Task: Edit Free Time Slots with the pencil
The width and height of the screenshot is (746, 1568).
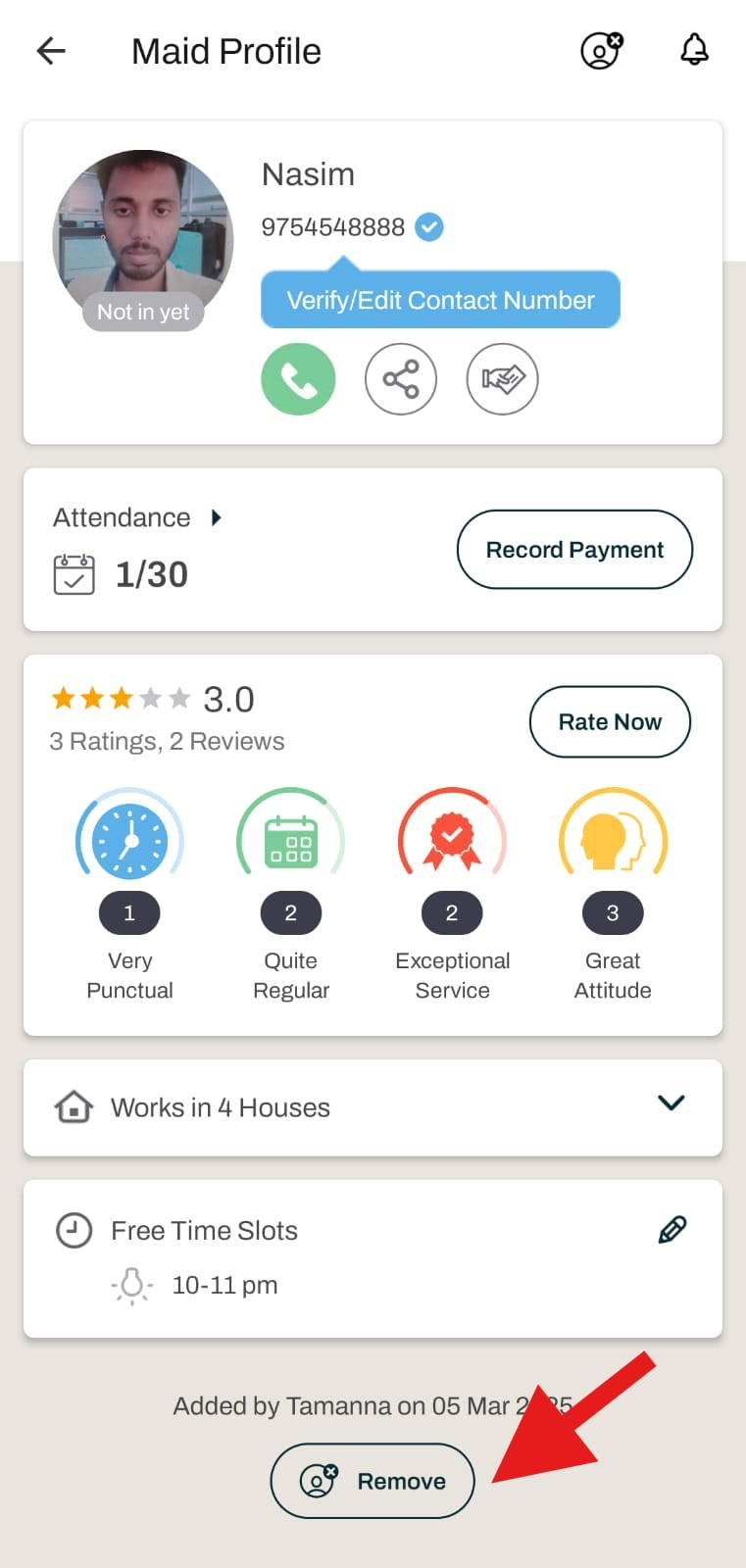Action: coord(672,1229)
